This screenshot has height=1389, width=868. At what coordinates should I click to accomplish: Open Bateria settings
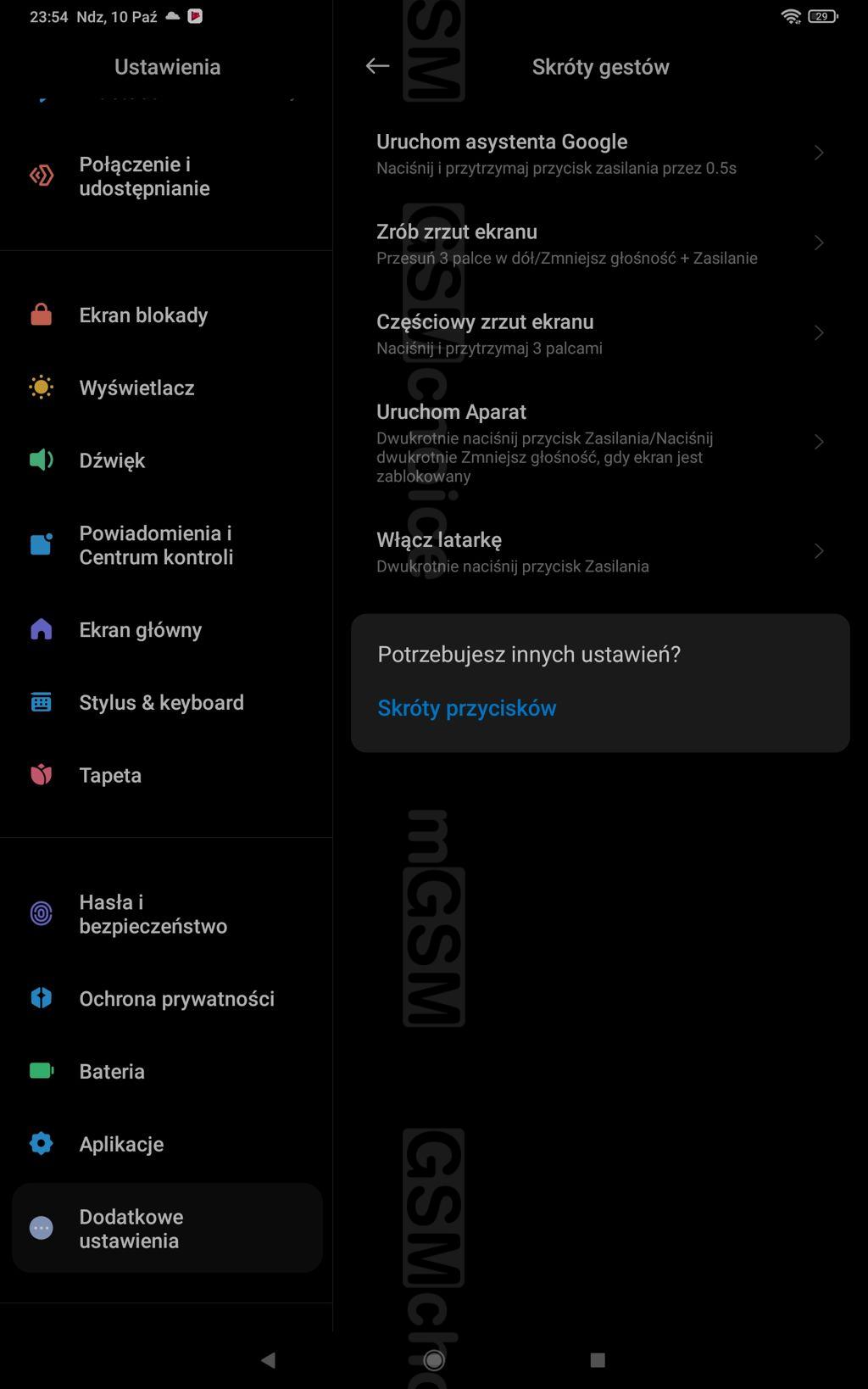pyautogui.click(x=166, y=1072)
